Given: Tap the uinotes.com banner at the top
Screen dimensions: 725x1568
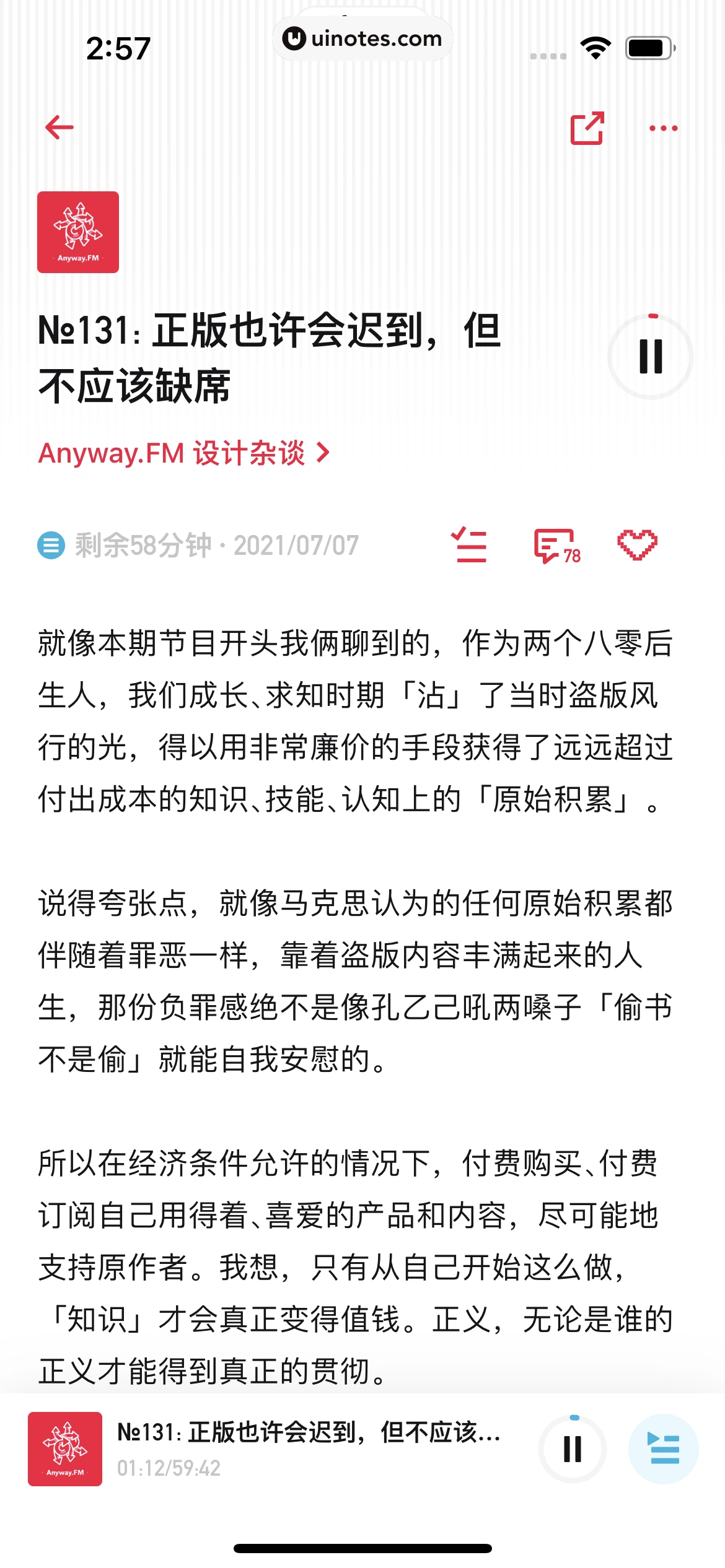Looking at the screenshot, I should click(x=362, y=38).
